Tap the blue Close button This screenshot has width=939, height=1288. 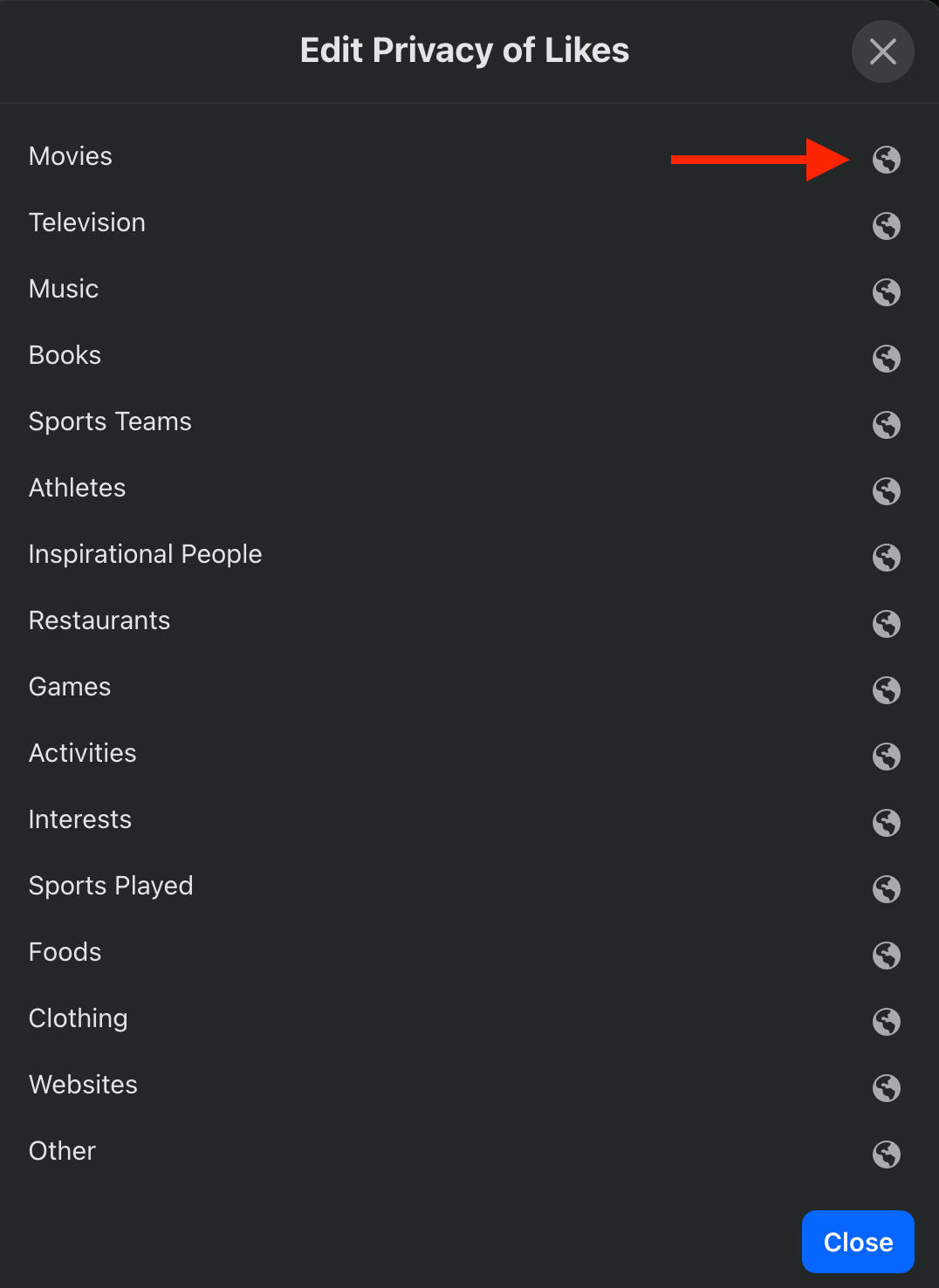coord(857,1242)
